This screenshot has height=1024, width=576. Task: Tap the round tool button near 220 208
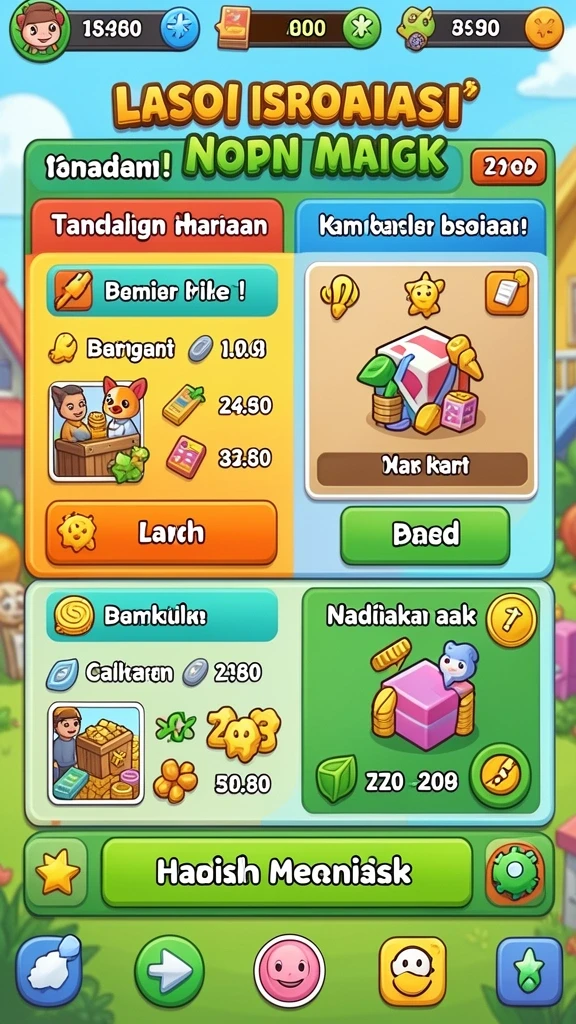(500, 776)
